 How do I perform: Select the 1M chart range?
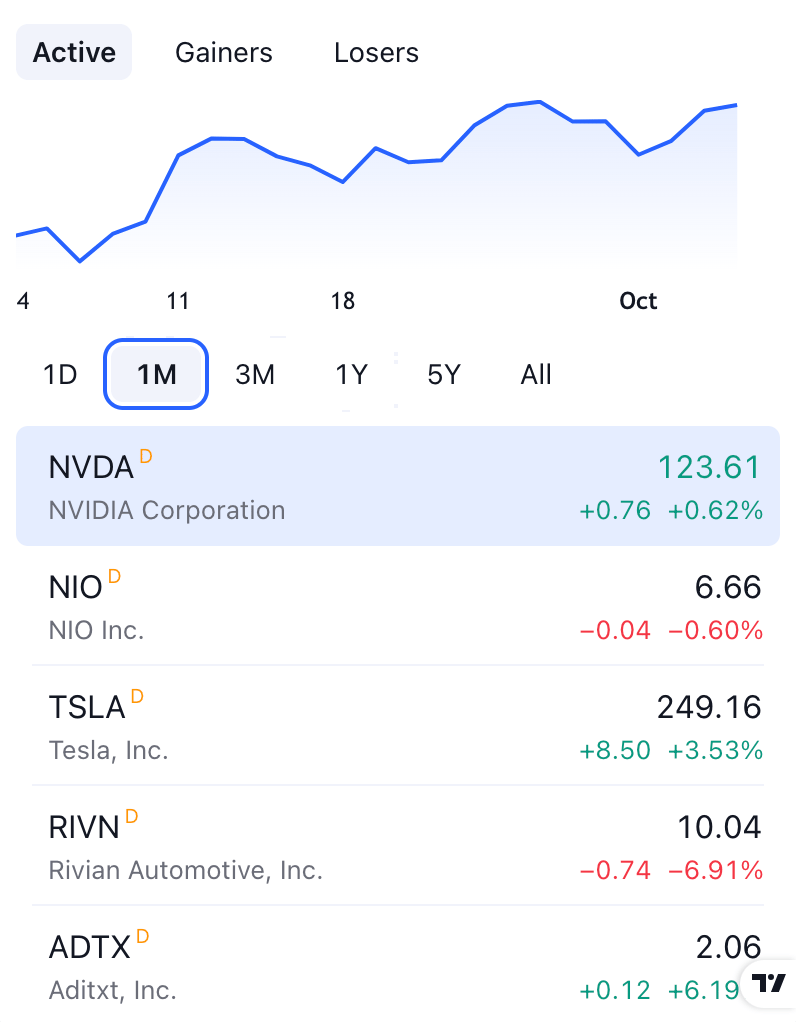coord(156,375)
